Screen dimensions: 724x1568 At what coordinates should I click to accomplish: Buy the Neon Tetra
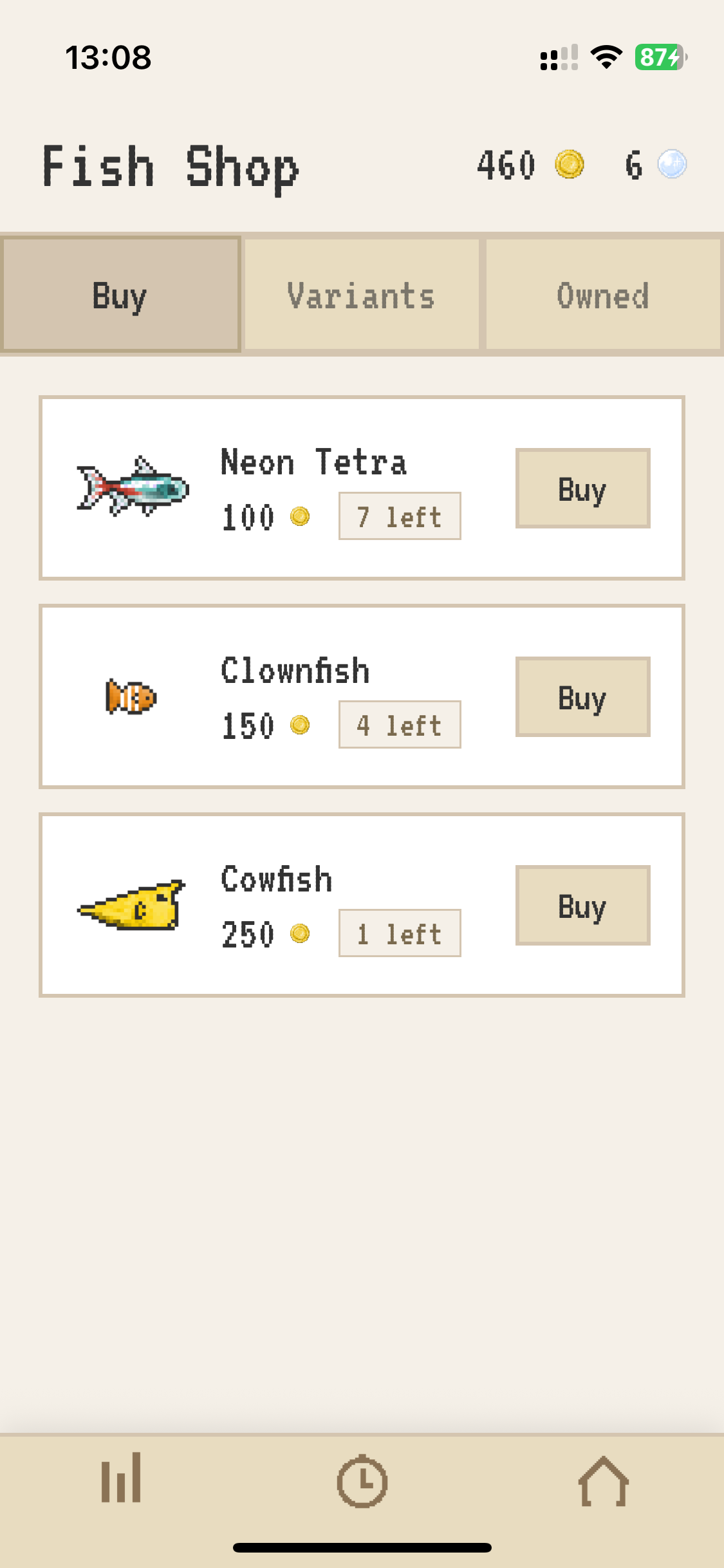pyautogui.click(x=582, y=488)
